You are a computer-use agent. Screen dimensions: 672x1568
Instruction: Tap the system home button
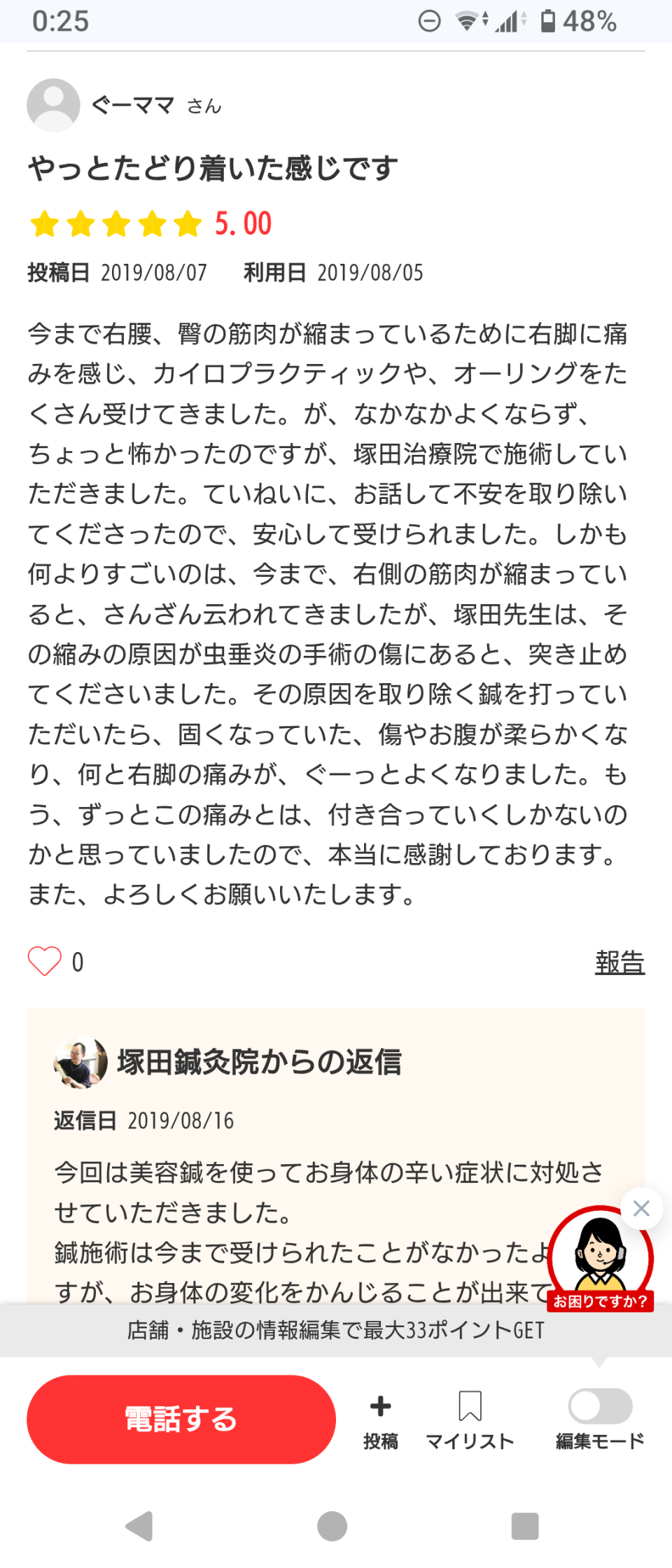332,1526
